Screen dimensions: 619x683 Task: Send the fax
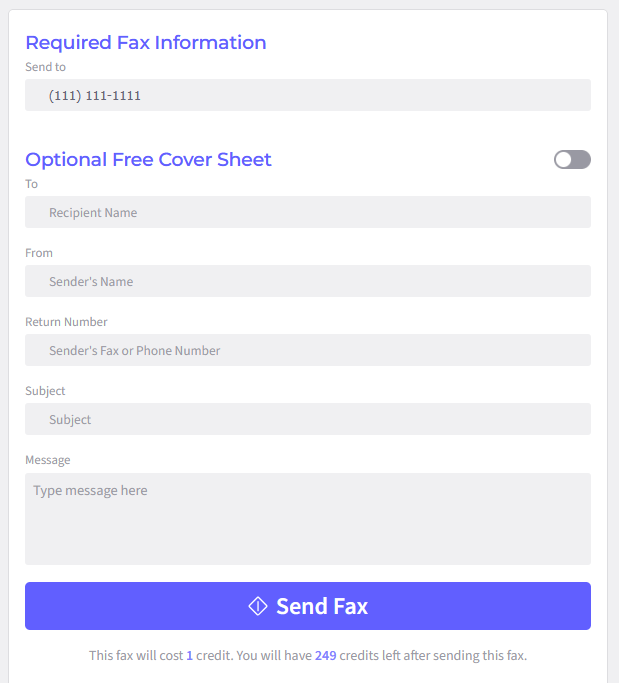pos(307,606)
